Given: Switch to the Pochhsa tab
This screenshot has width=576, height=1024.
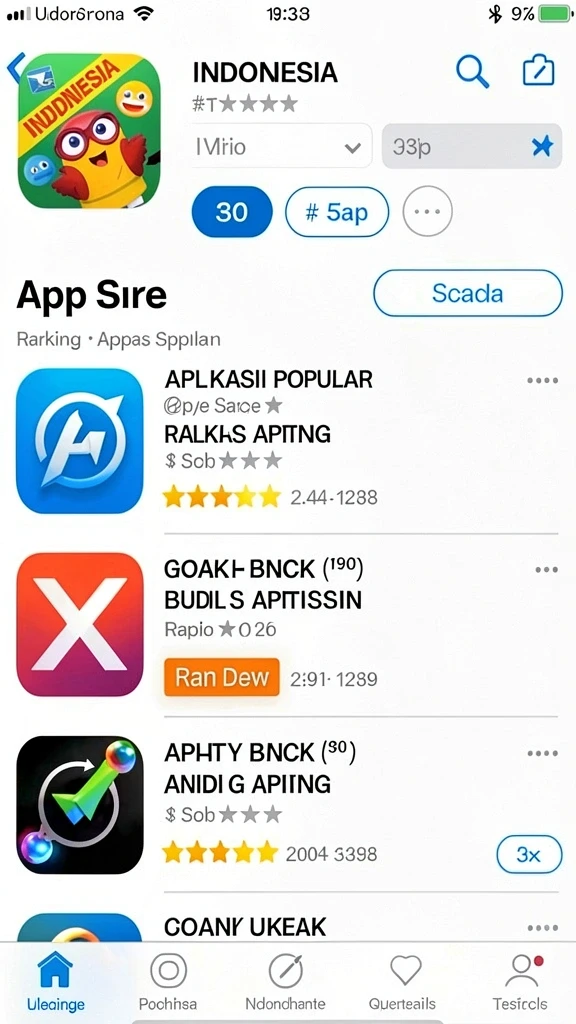Looking at the screenshot, I should pos(168,981).
